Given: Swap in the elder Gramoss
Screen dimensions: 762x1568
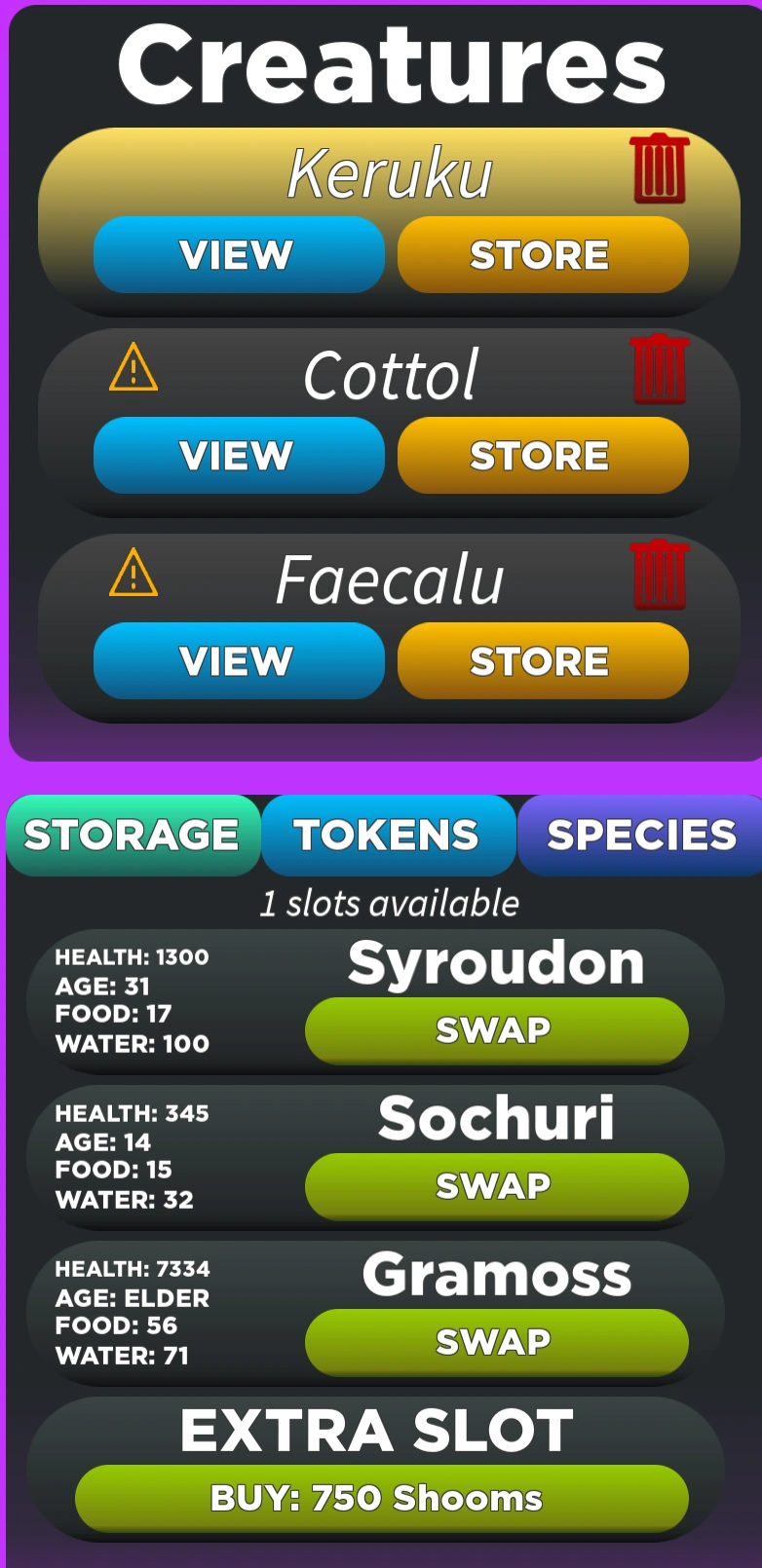Looking at the screenshot, I should tap(496, 1342).
